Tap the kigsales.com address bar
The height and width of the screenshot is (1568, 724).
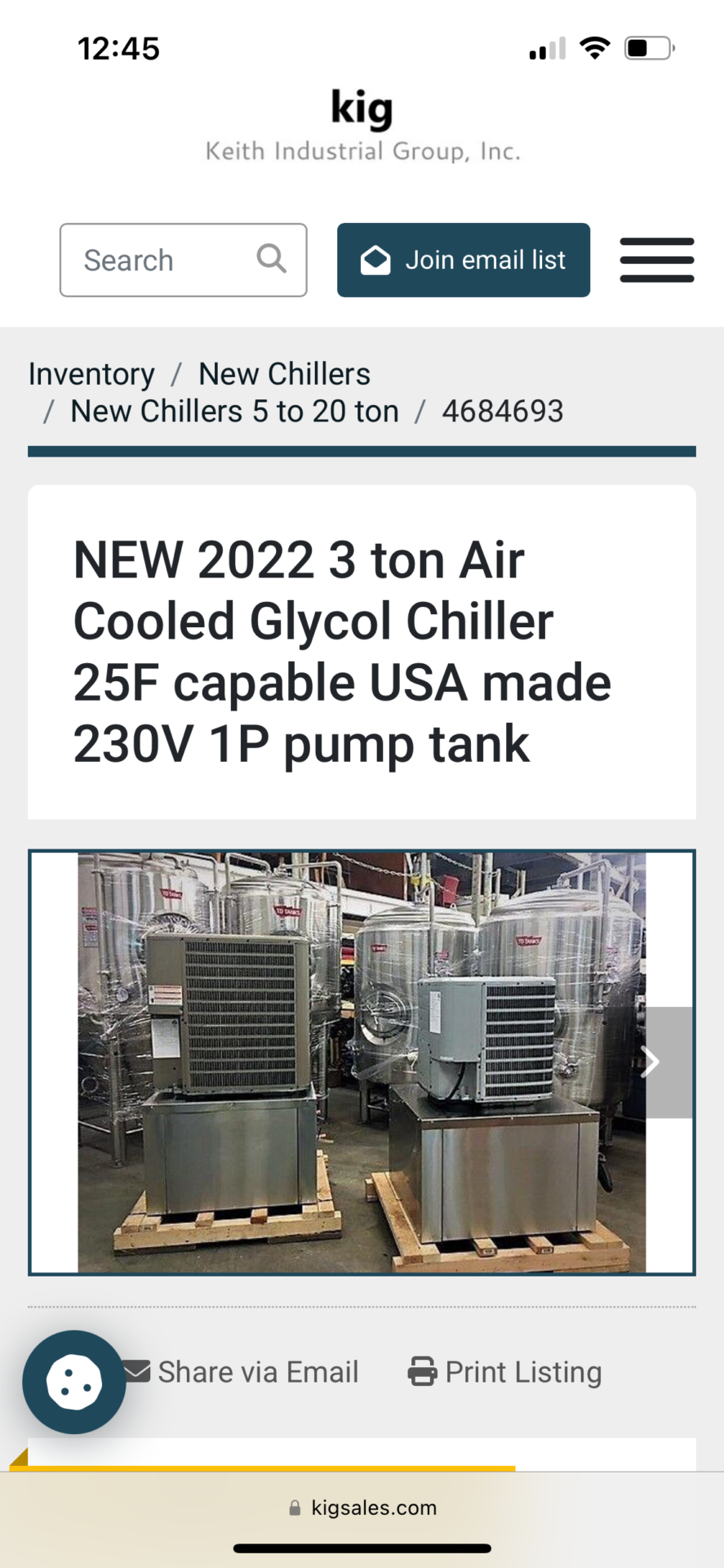click(362, 1508)
